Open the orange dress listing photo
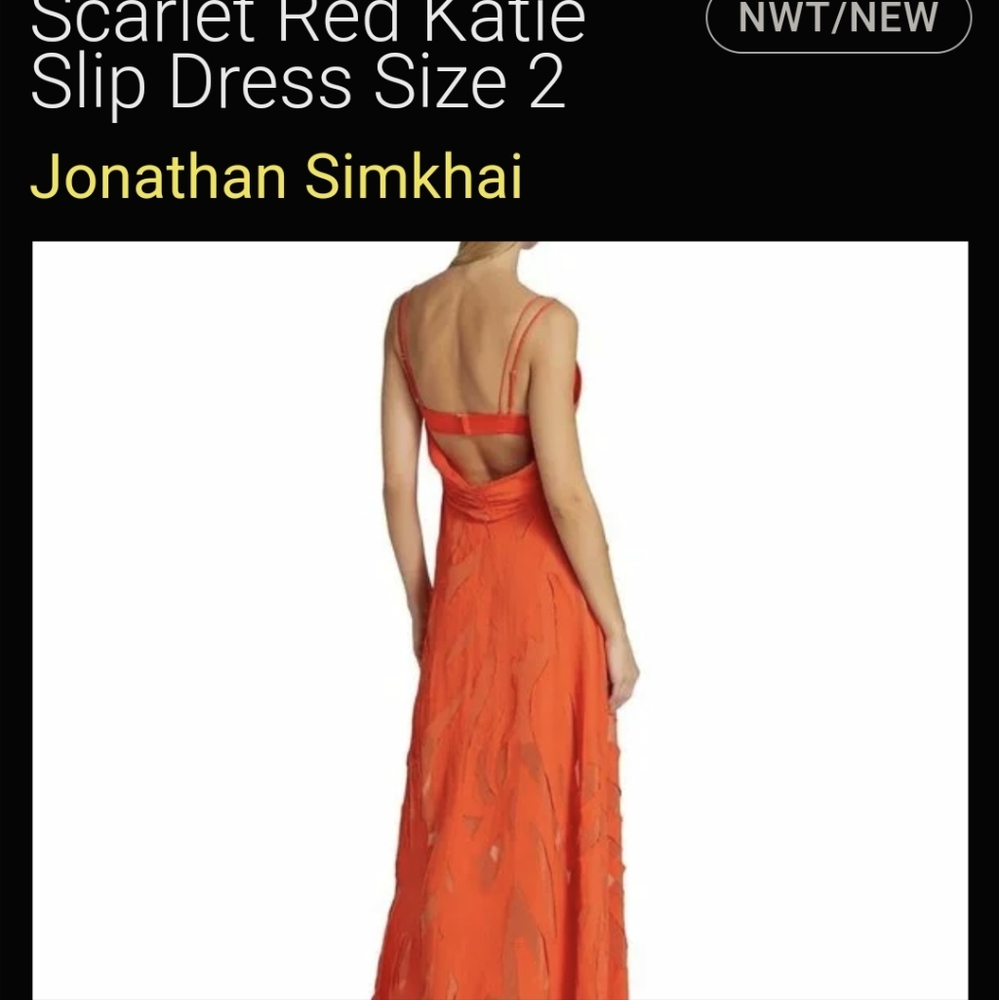Viewport: 999px width, 1000px height. [500, 620]
